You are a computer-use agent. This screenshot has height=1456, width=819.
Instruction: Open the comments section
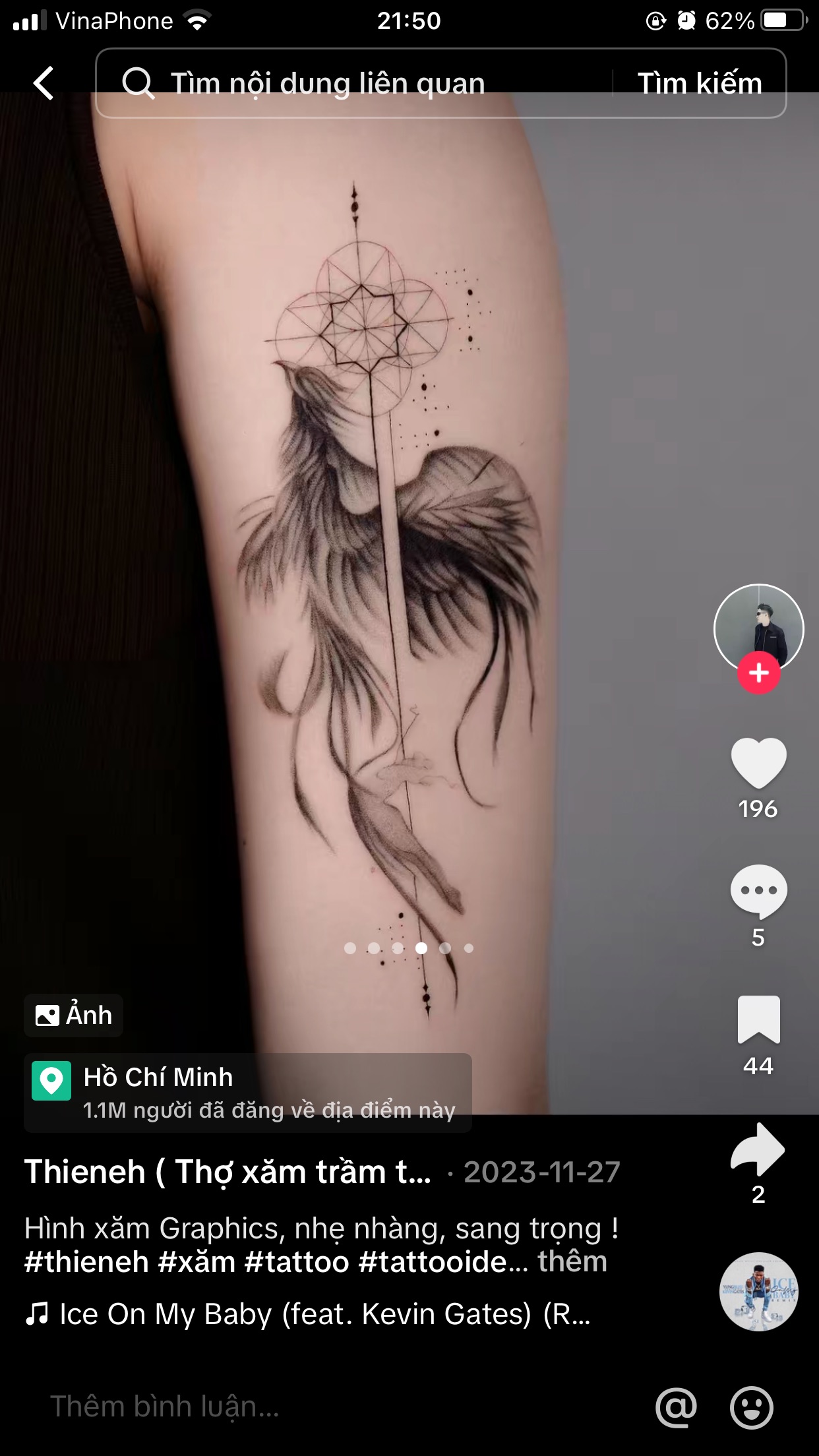[758, 890]
